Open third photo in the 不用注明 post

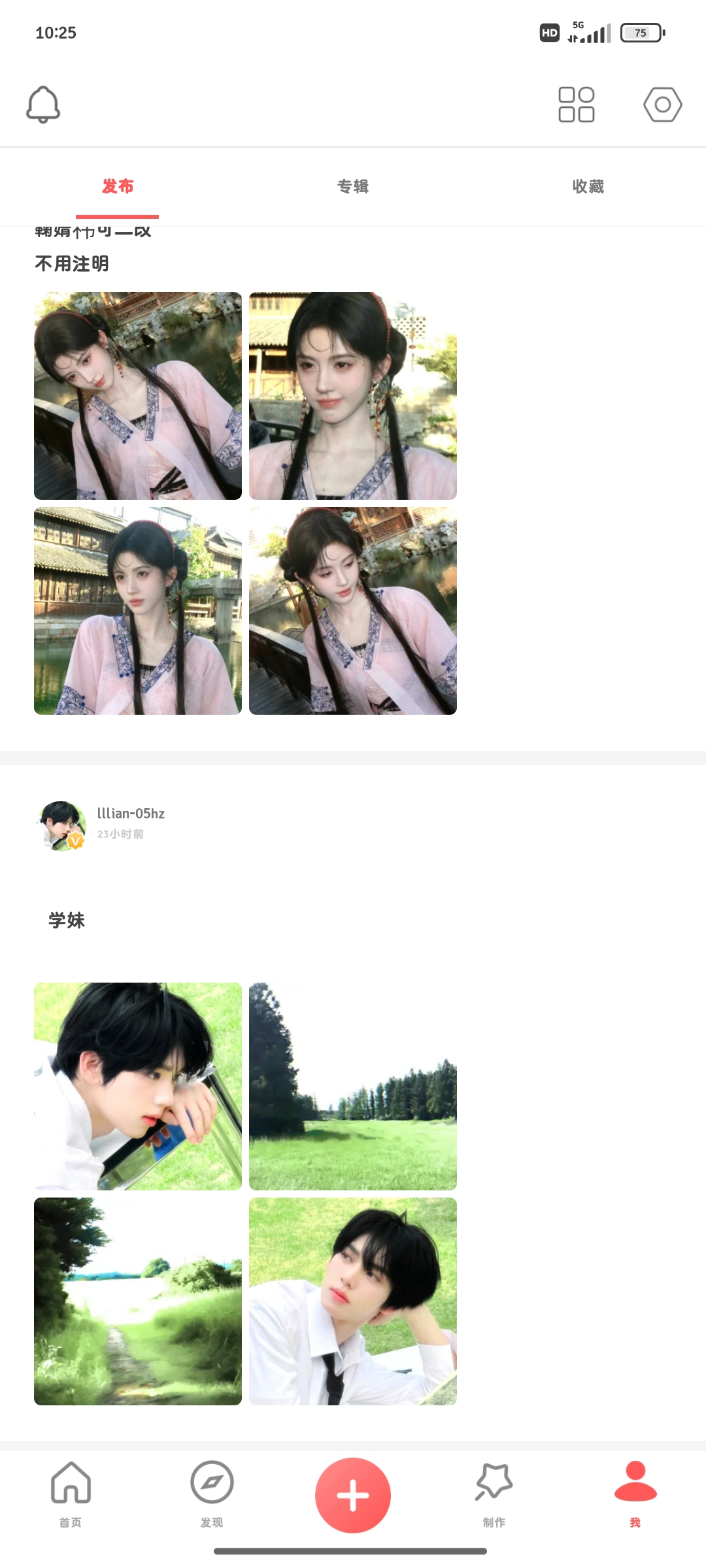(x=138, y=611)
